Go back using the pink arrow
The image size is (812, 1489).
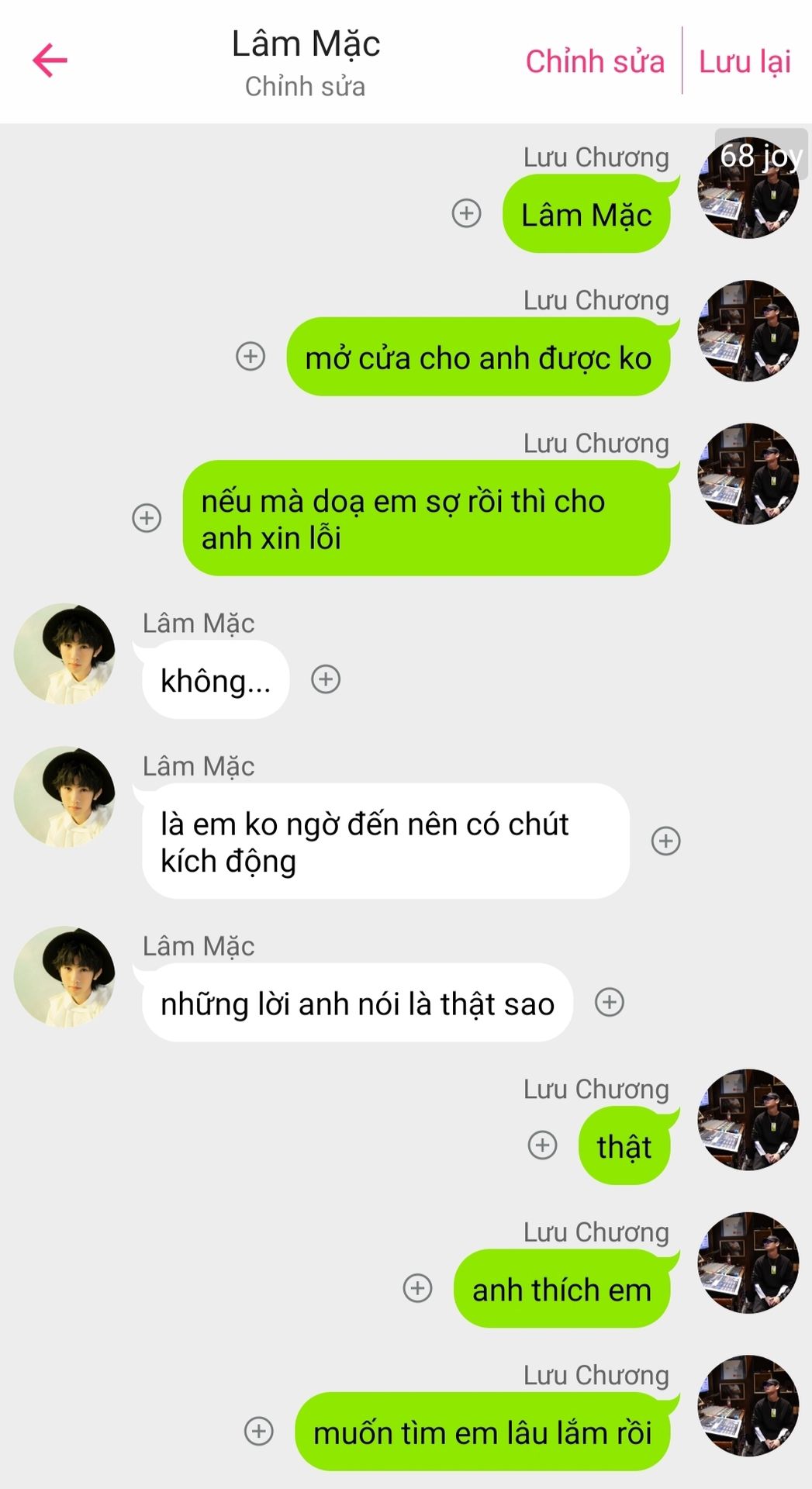coord(50,60)
